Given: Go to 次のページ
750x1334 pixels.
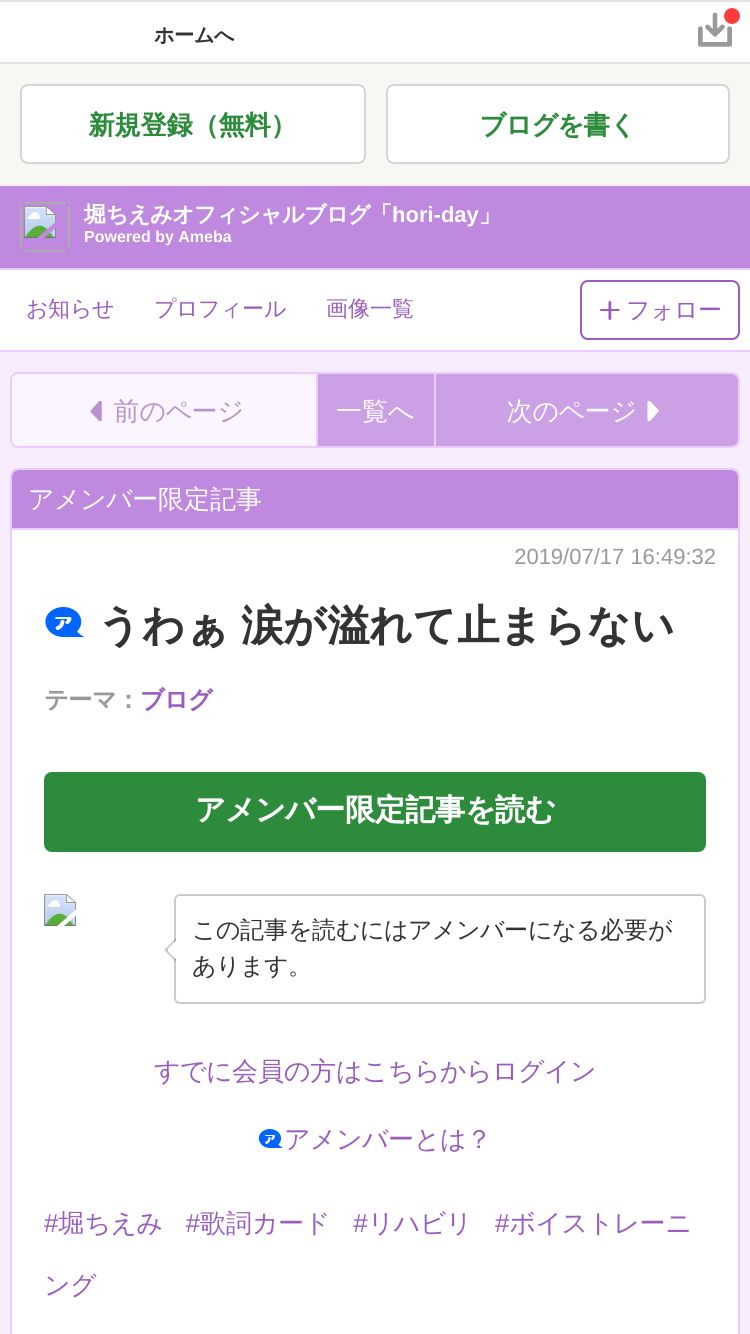Looking at the screenshot, I should pyautogui.click(x=587, y=410).
